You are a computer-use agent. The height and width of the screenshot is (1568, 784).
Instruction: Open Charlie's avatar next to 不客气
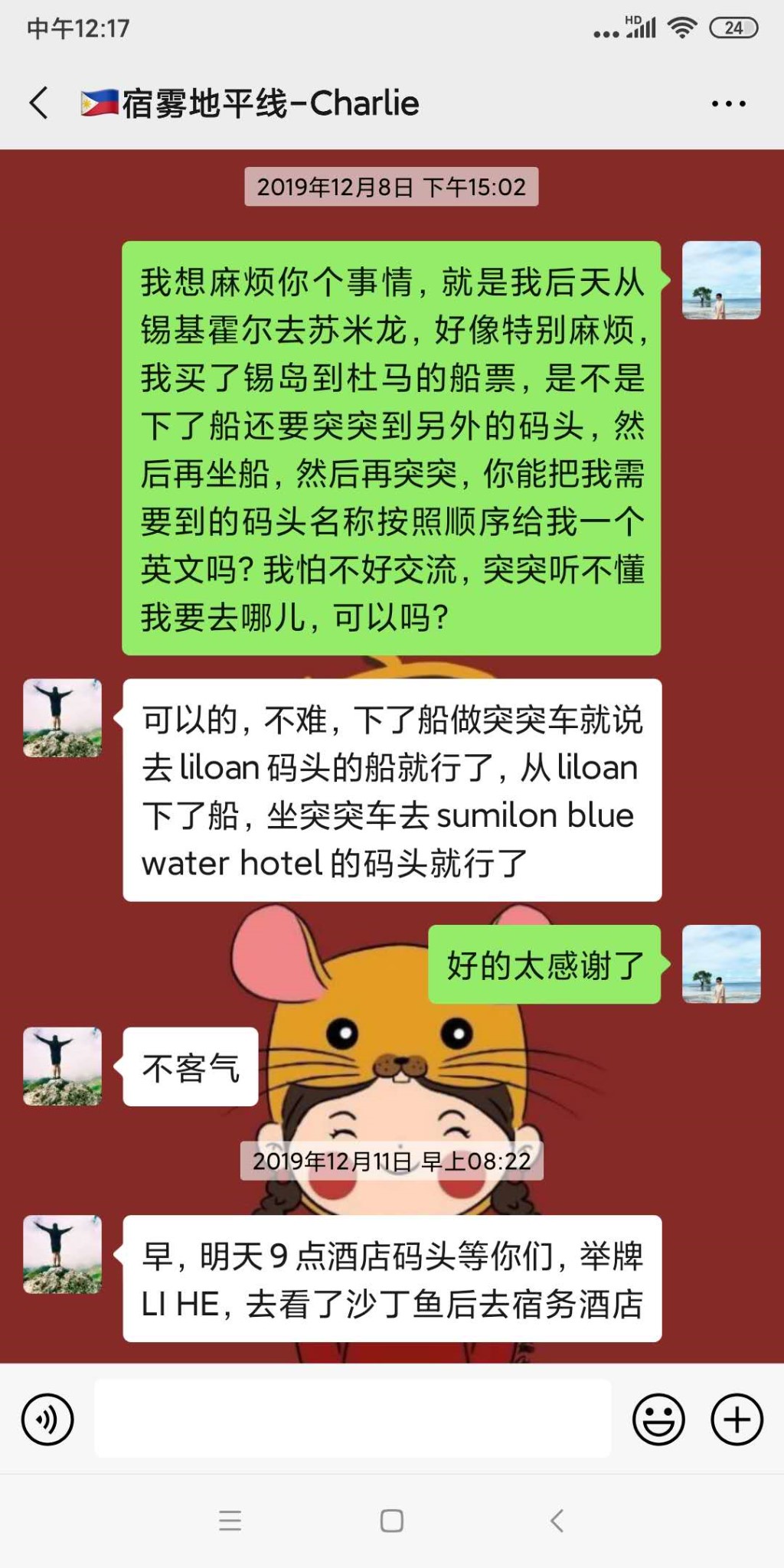[x=62, y=1066]
